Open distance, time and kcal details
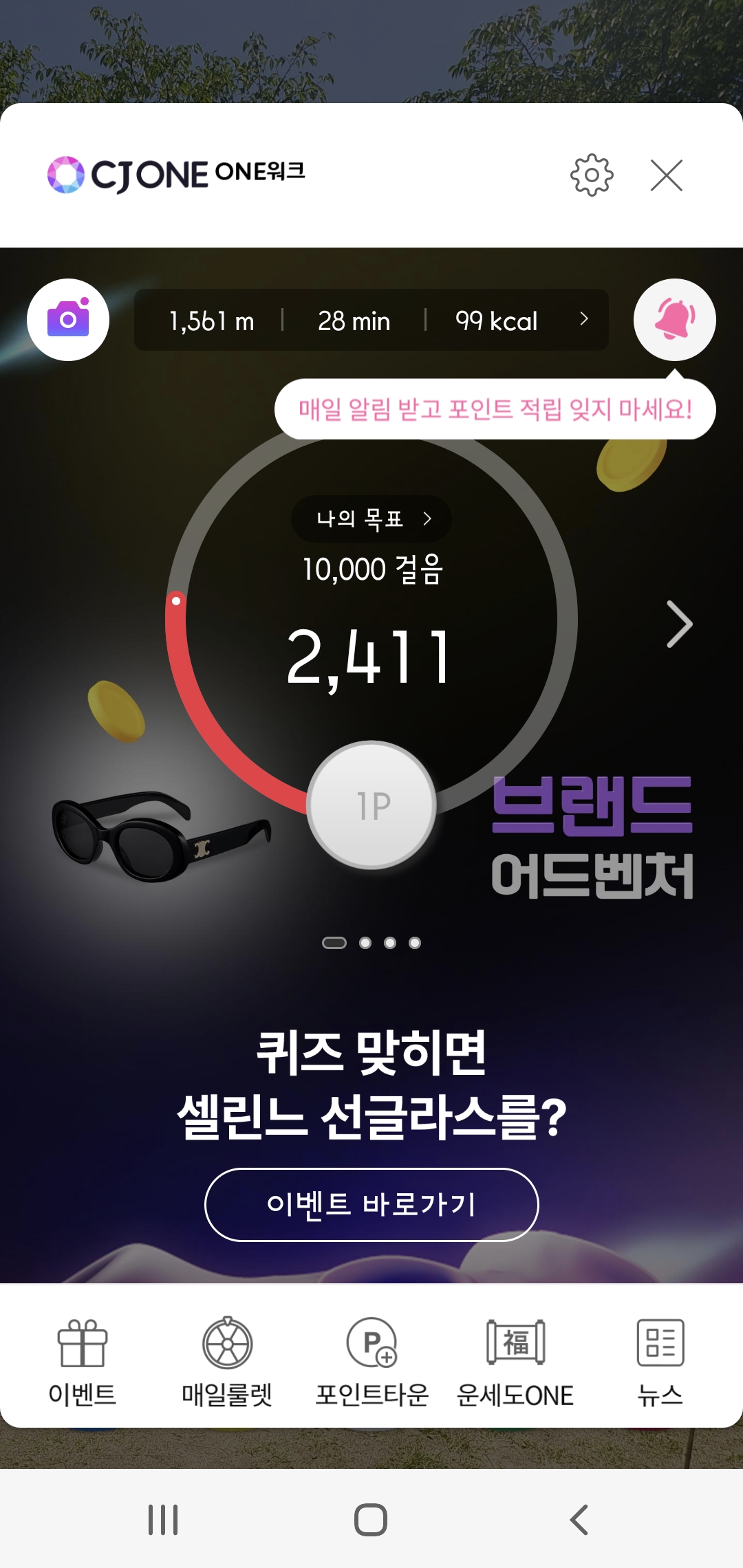 coord(371,320)
